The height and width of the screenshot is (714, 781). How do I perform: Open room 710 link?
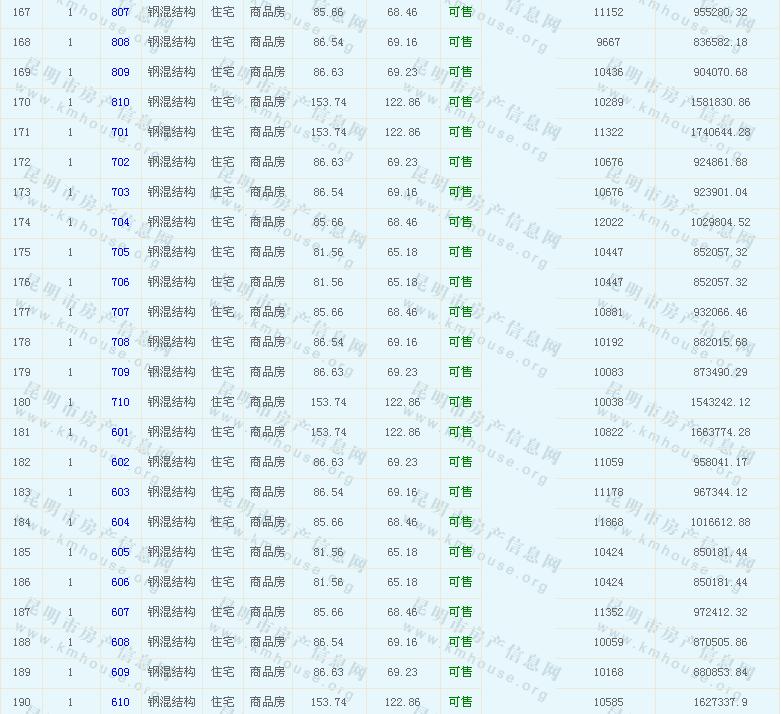(x=120, y=402)
